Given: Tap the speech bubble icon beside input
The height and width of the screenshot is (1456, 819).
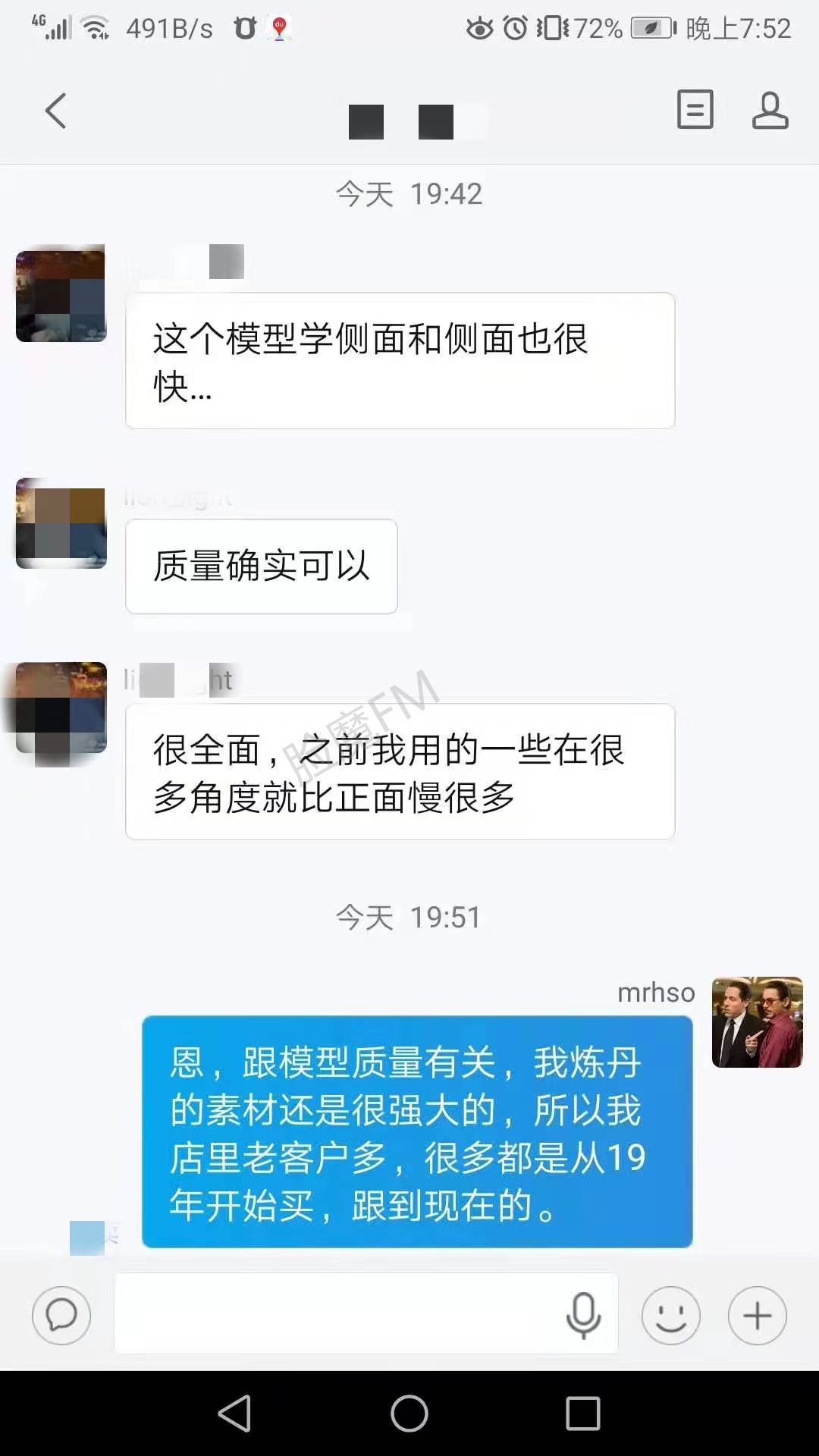Looking at the screenshot, I should point(61,1315).
